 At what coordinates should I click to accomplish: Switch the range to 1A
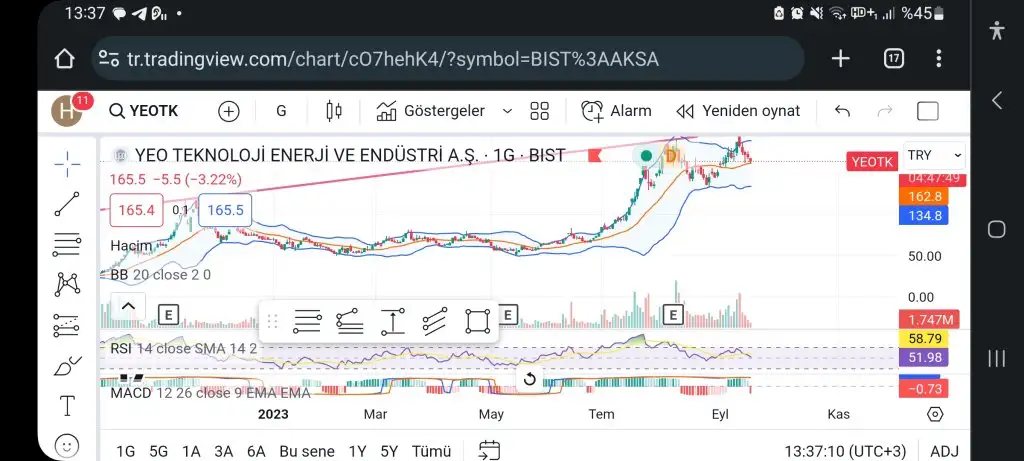(191, 451)
